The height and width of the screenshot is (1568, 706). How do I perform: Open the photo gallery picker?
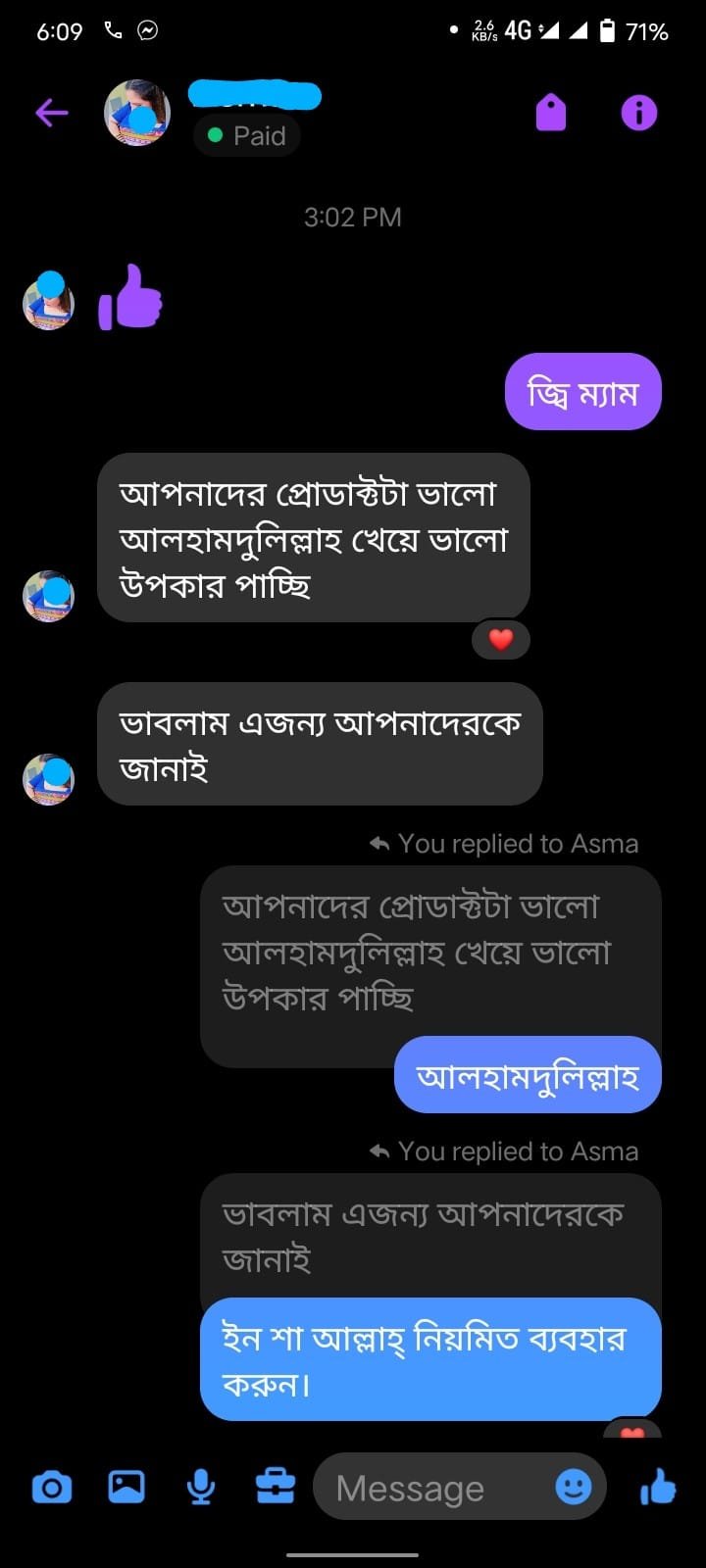(126, 1488)
